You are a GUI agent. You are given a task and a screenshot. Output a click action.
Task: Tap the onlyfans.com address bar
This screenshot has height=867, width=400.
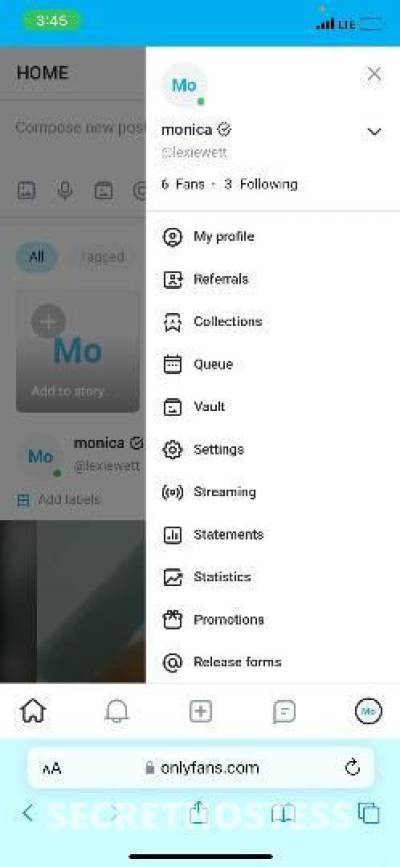pyautogui.click(x=201, y=767)
